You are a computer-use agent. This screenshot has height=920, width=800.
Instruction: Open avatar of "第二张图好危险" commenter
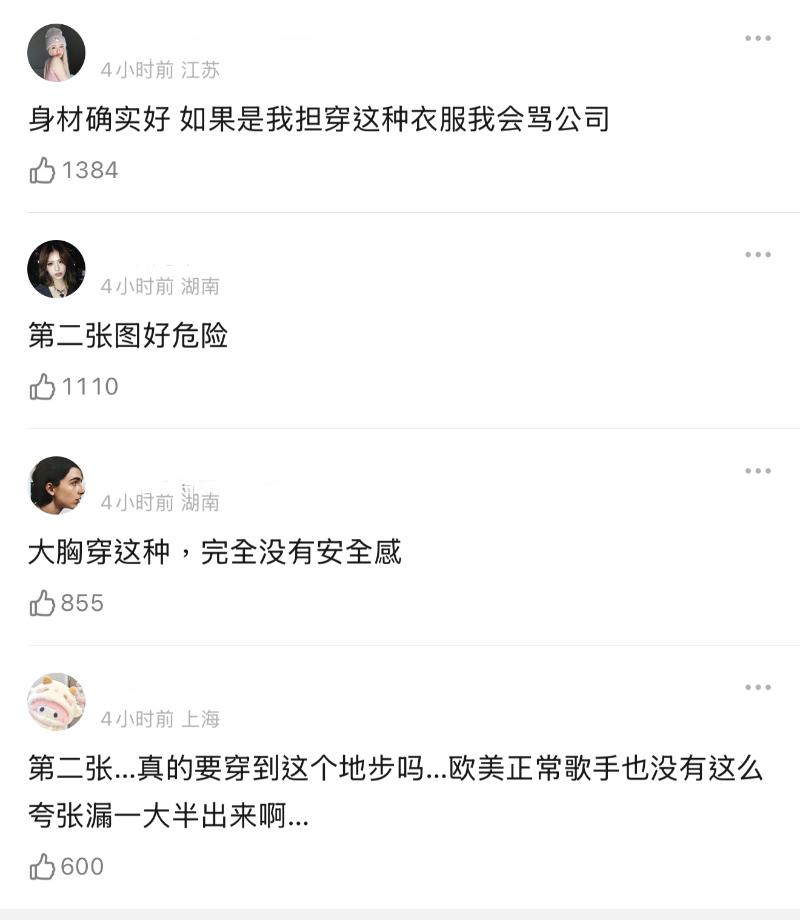coord(56,269)
